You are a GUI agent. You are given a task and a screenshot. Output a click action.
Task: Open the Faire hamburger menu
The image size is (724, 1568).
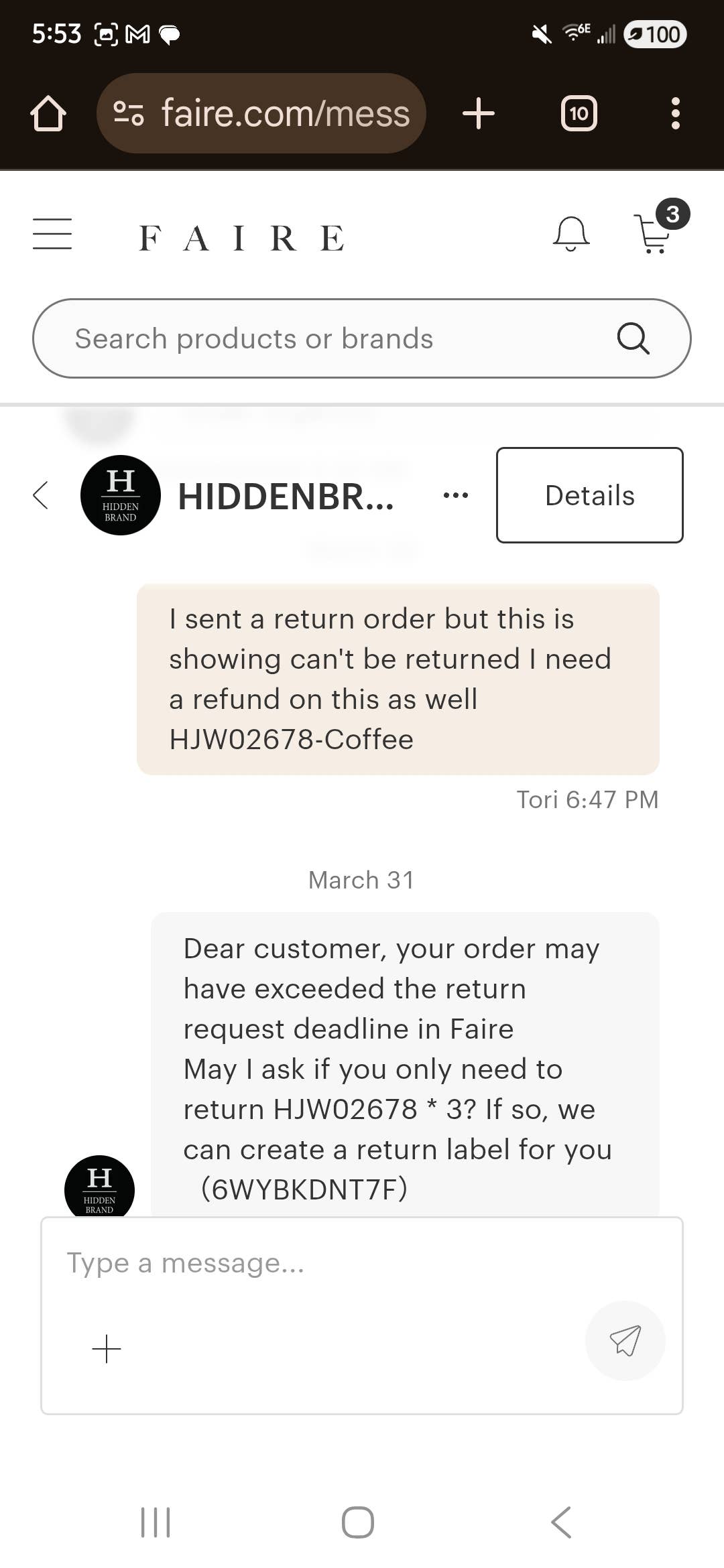click(52, 235)
